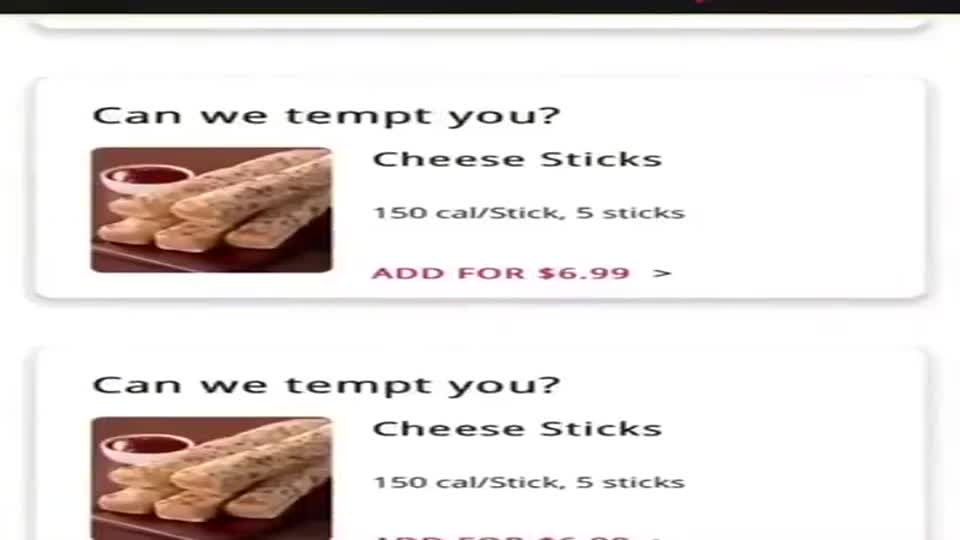Tap the fully visible ADD FOR $6.99 link
The height and width of the screenshot is (540, 960).
(520, 272)
